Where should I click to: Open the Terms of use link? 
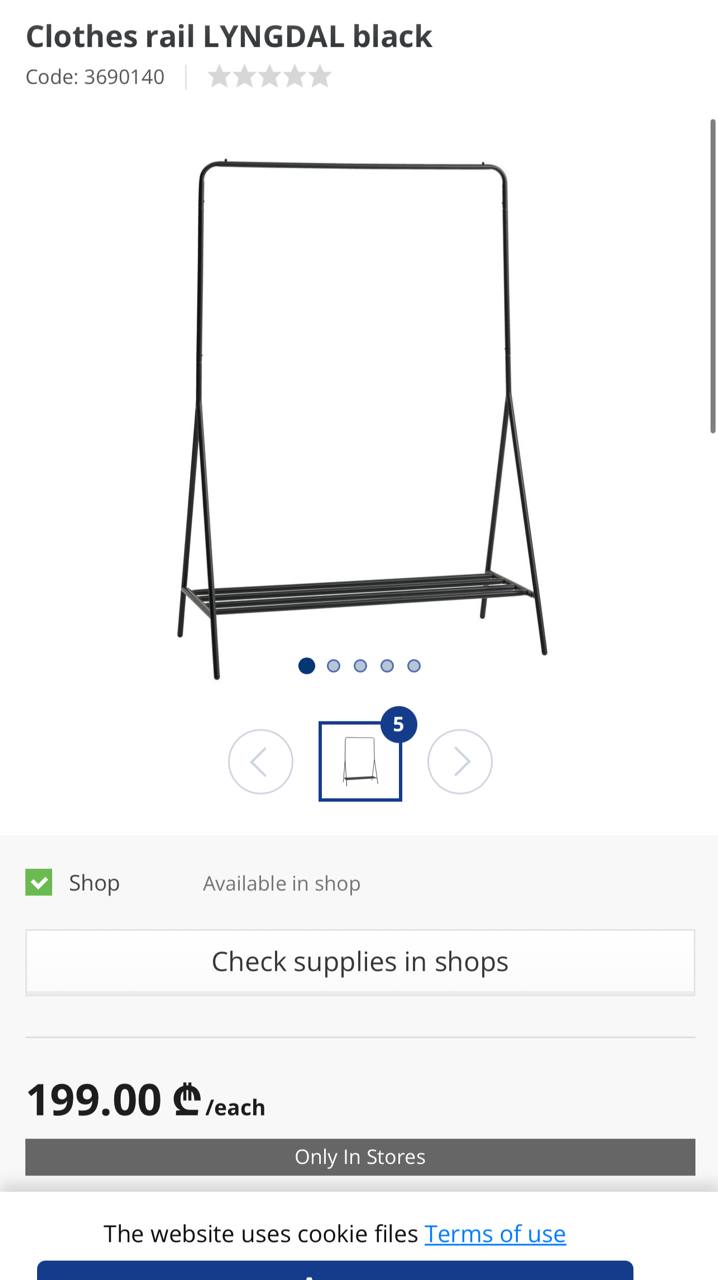pyautogui.click(x=495, y=1234)
